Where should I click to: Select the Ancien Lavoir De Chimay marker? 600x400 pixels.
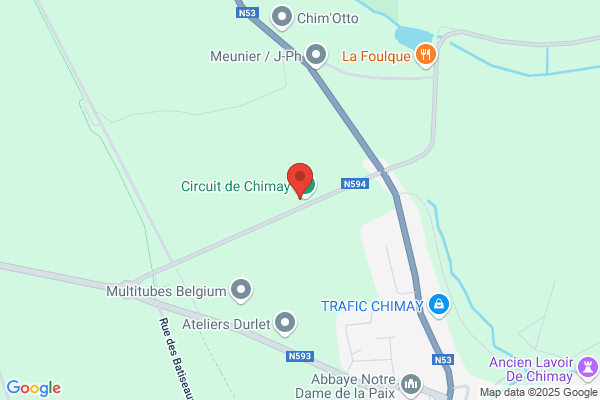point(588,368)
